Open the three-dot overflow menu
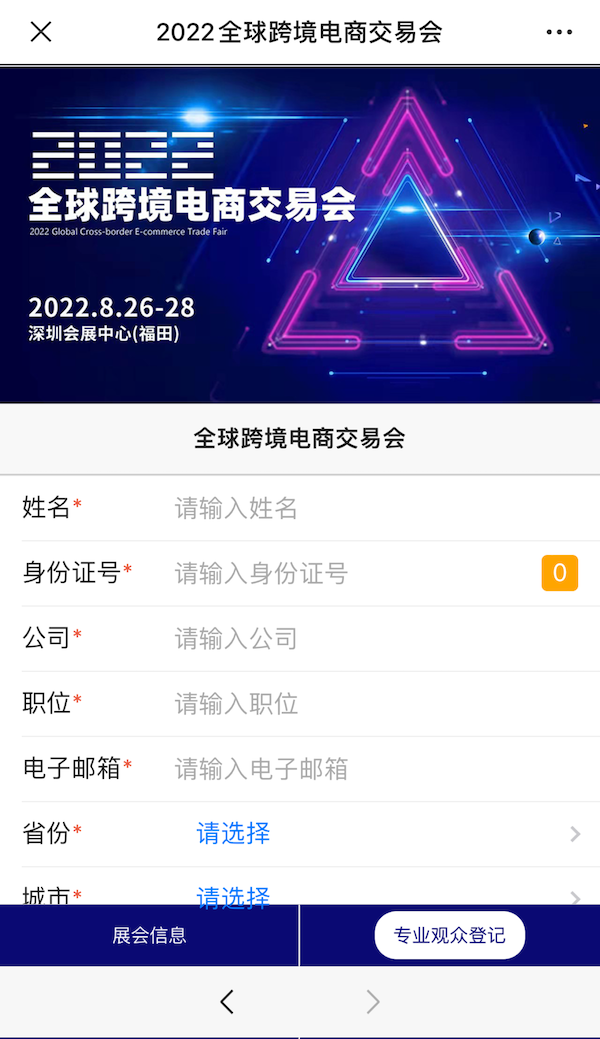600x1039 pixels. (x=559, y=32)
